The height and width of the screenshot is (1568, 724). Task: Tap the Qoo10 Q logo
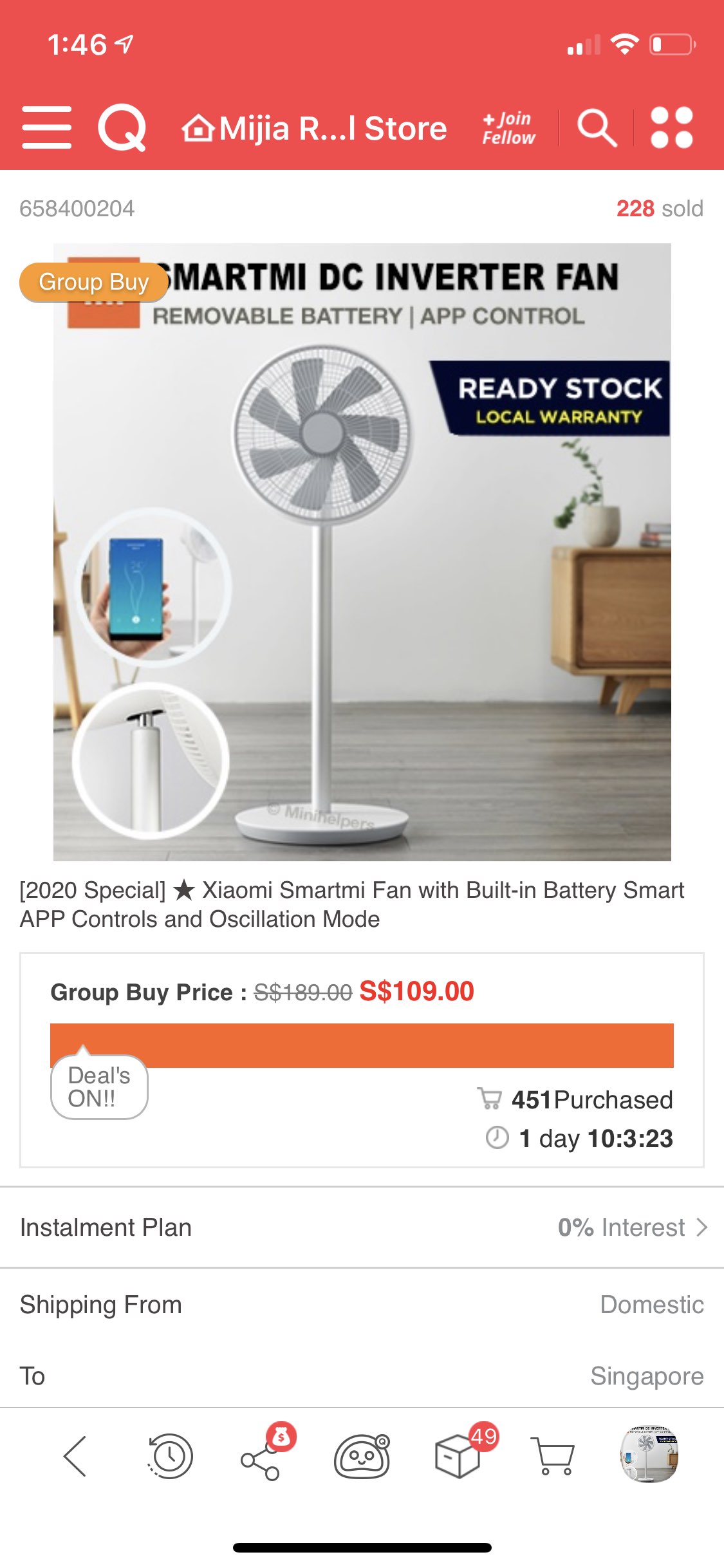point(122,127)
